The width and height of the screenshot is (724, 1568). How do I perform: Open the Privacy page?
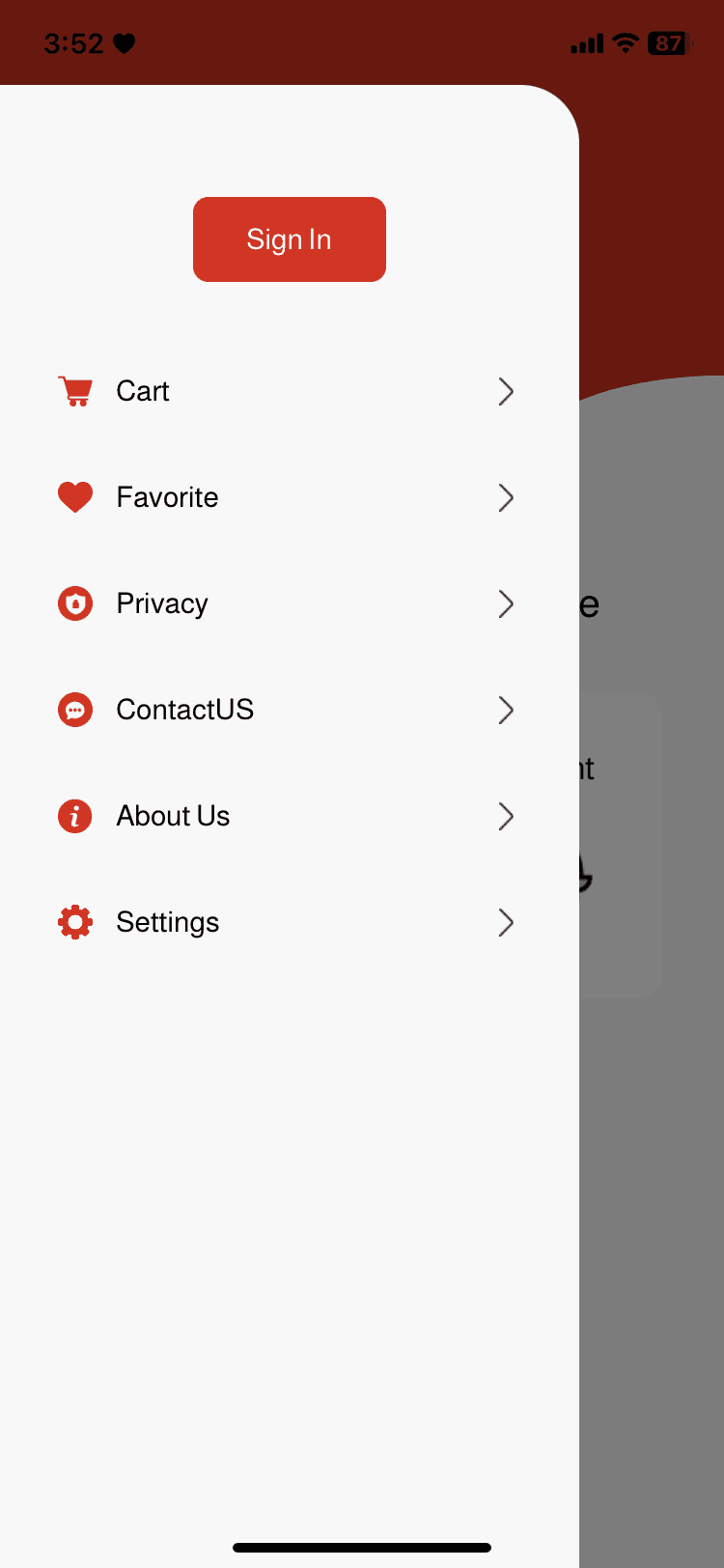(287, 603)
